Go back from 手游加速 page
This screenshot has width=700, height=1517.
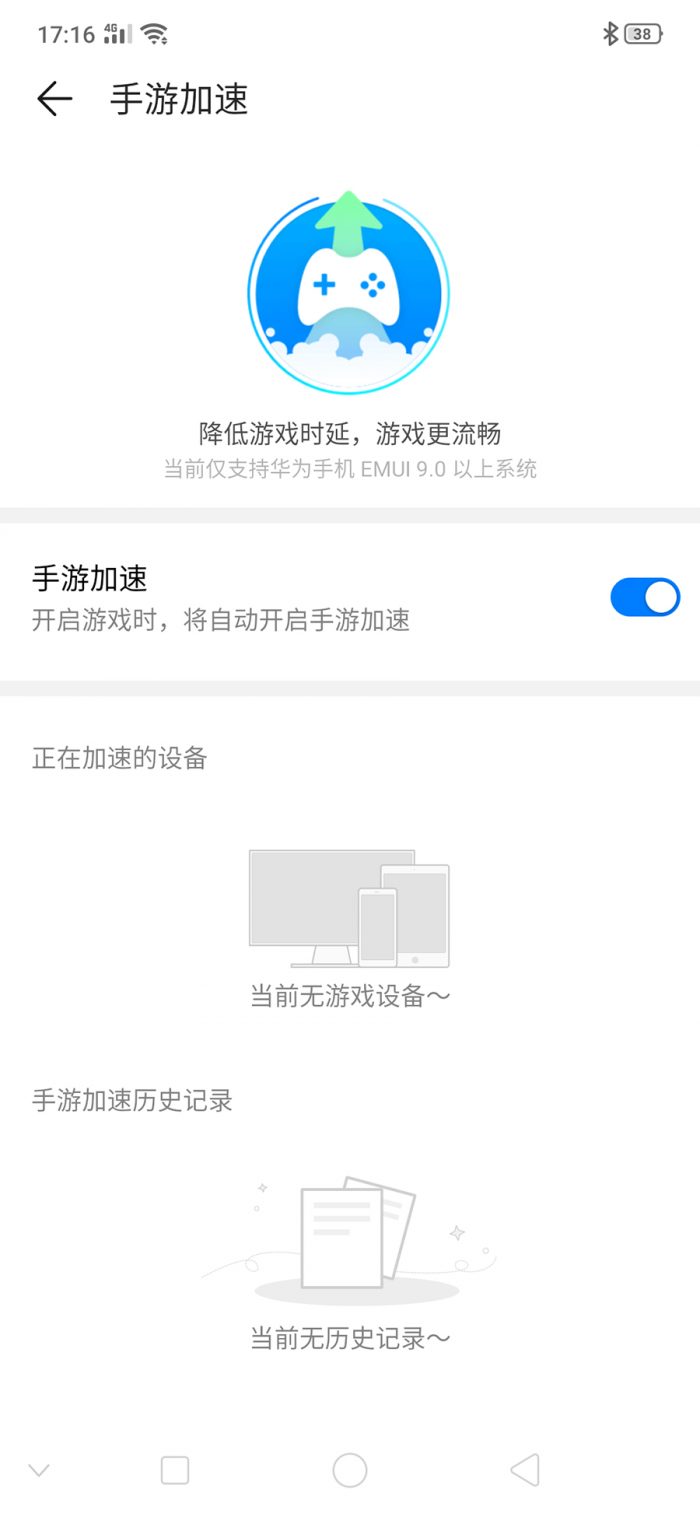pos(55,99)
